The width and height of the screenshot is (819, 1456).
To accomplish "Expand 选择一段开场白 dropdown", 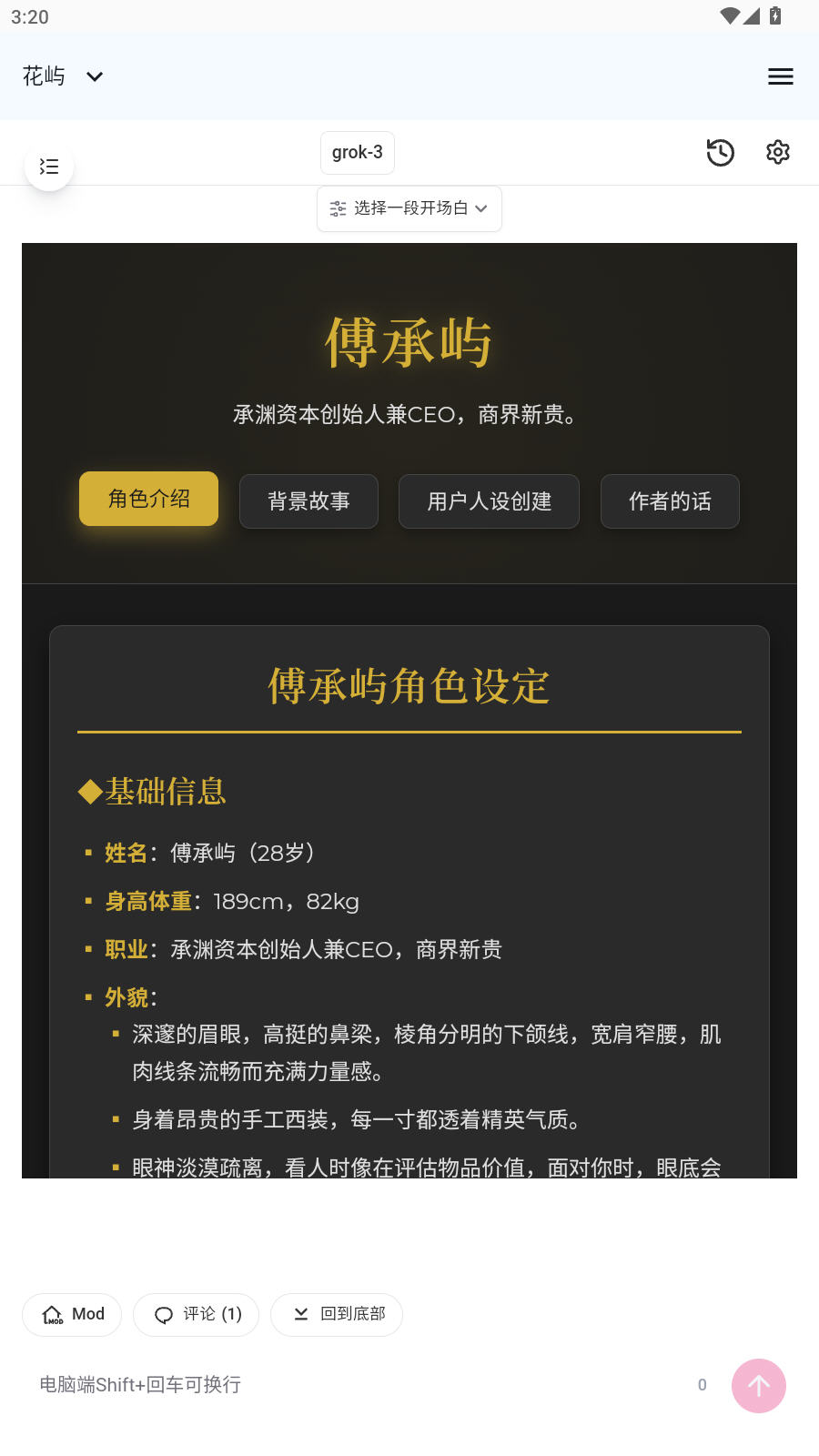I will (409, 208).
